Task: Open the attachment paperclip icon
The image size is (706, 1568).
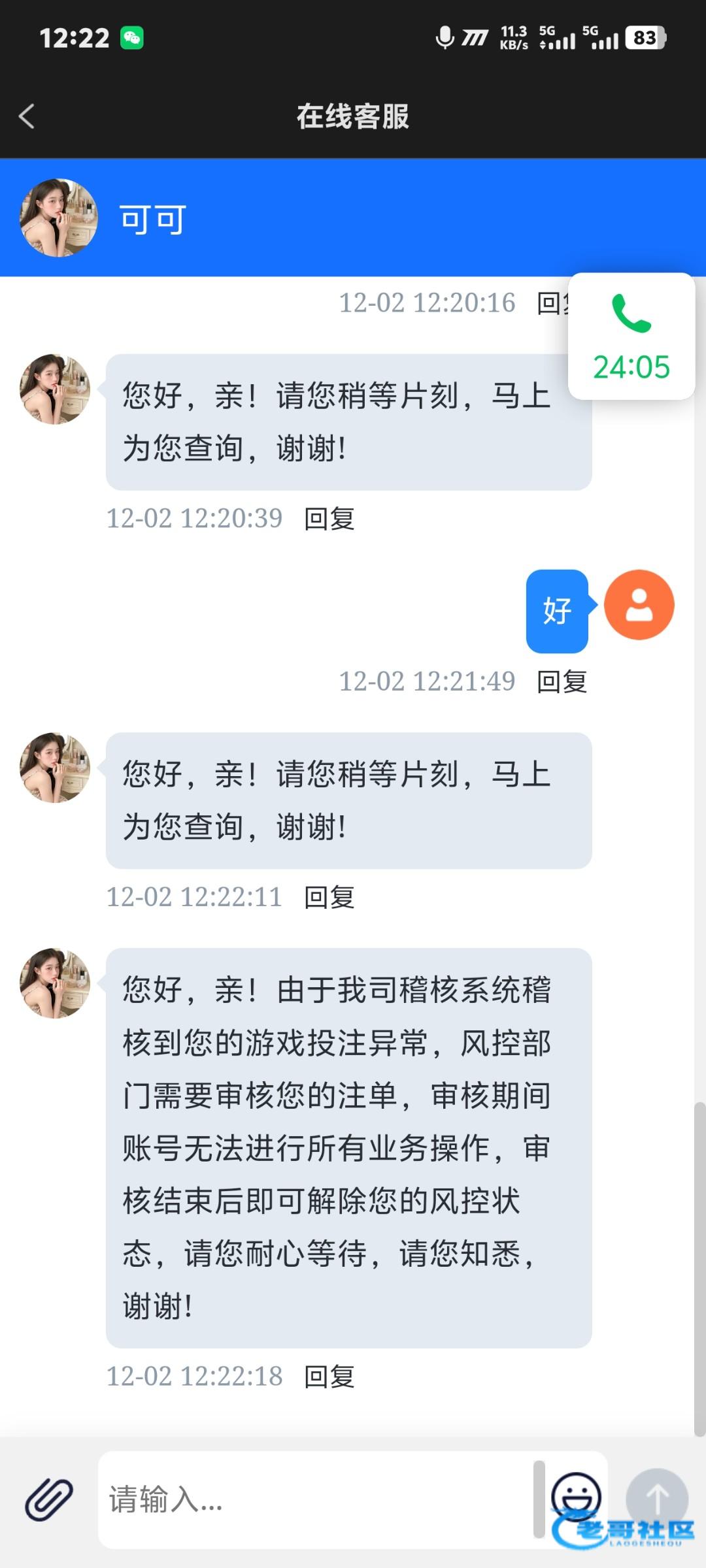Action: click(x=49, y=1499)
